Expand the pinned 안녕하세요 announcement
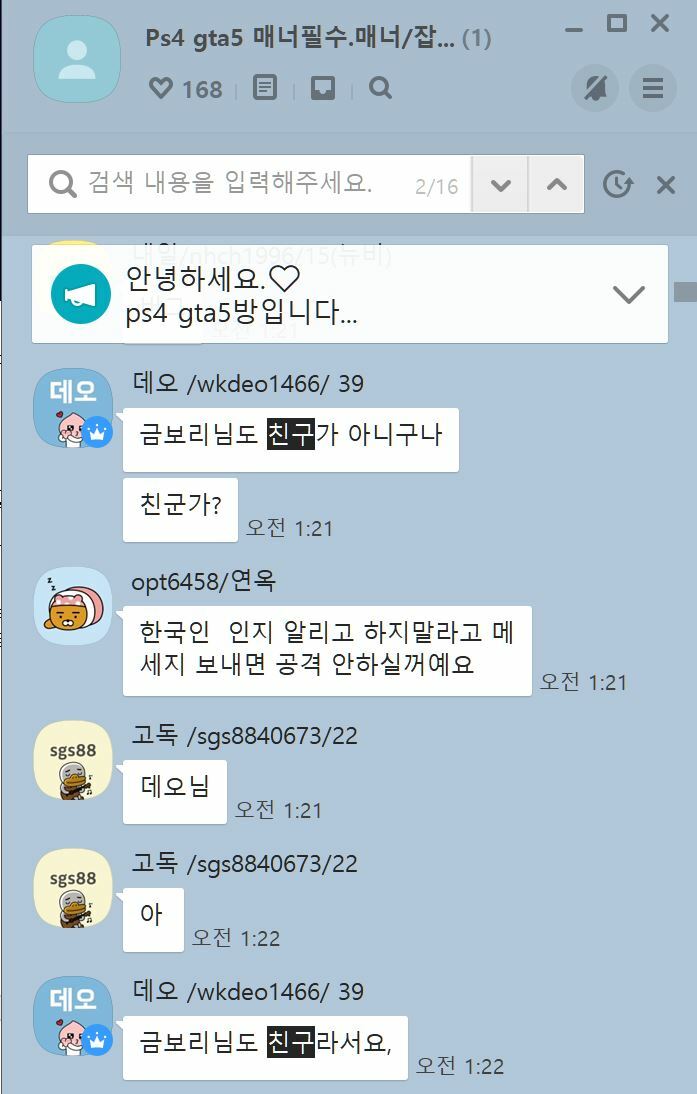Screen dimensions: 697x1094 (x=628, y=294)
